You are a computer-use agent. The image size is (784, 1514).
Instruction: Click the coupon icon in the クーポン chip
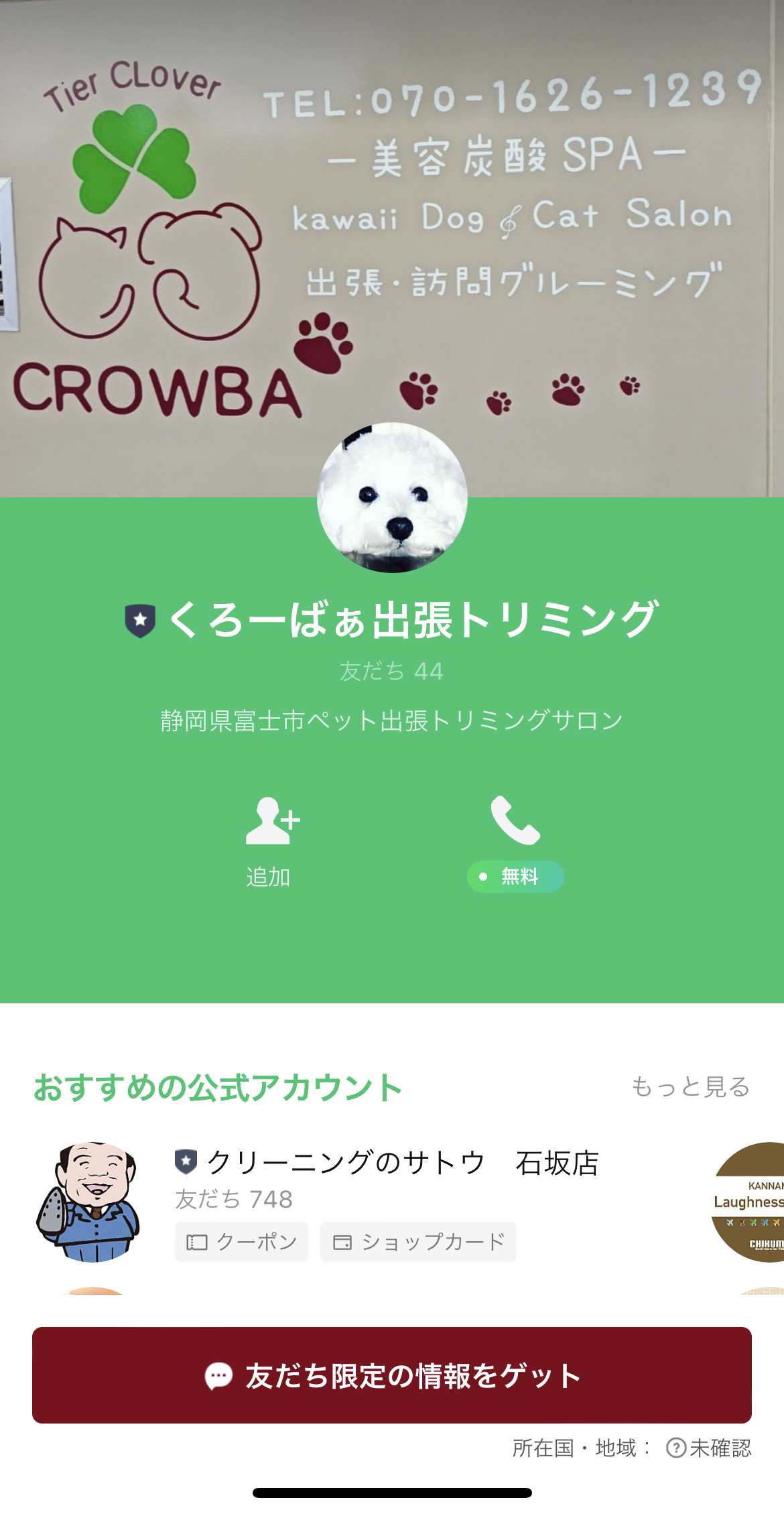click(x=197, y=1241)
